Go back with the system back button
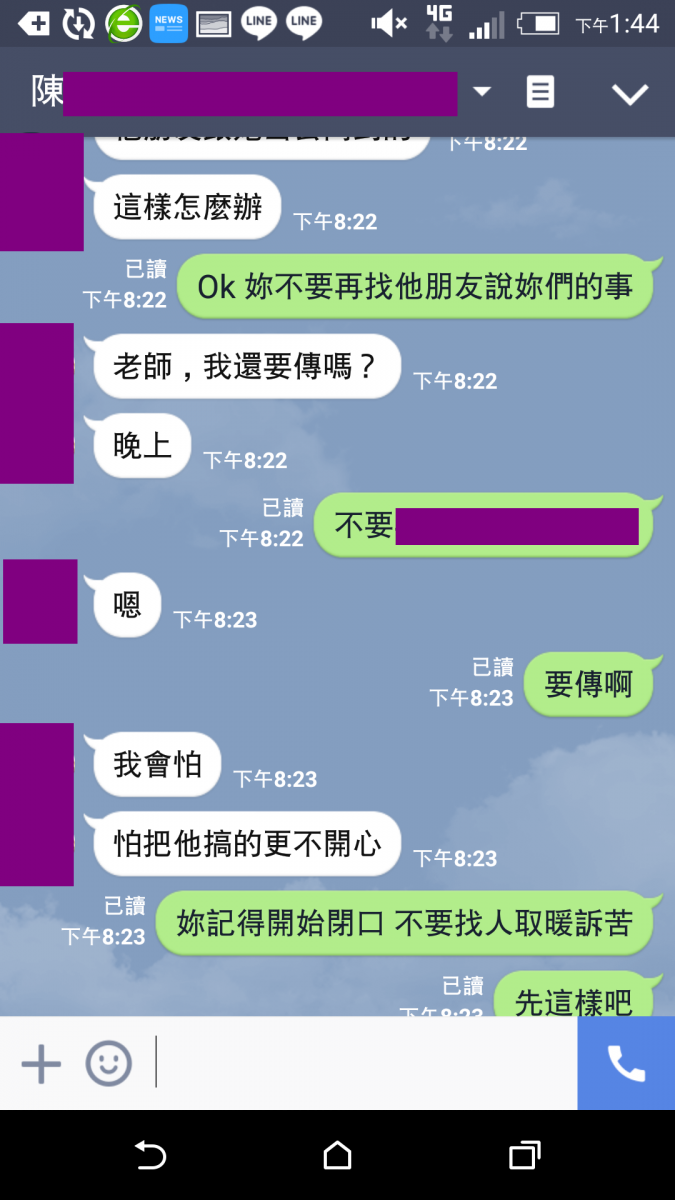The image size is (675, 1200). pyautogui.click(x=150, y=1156)
